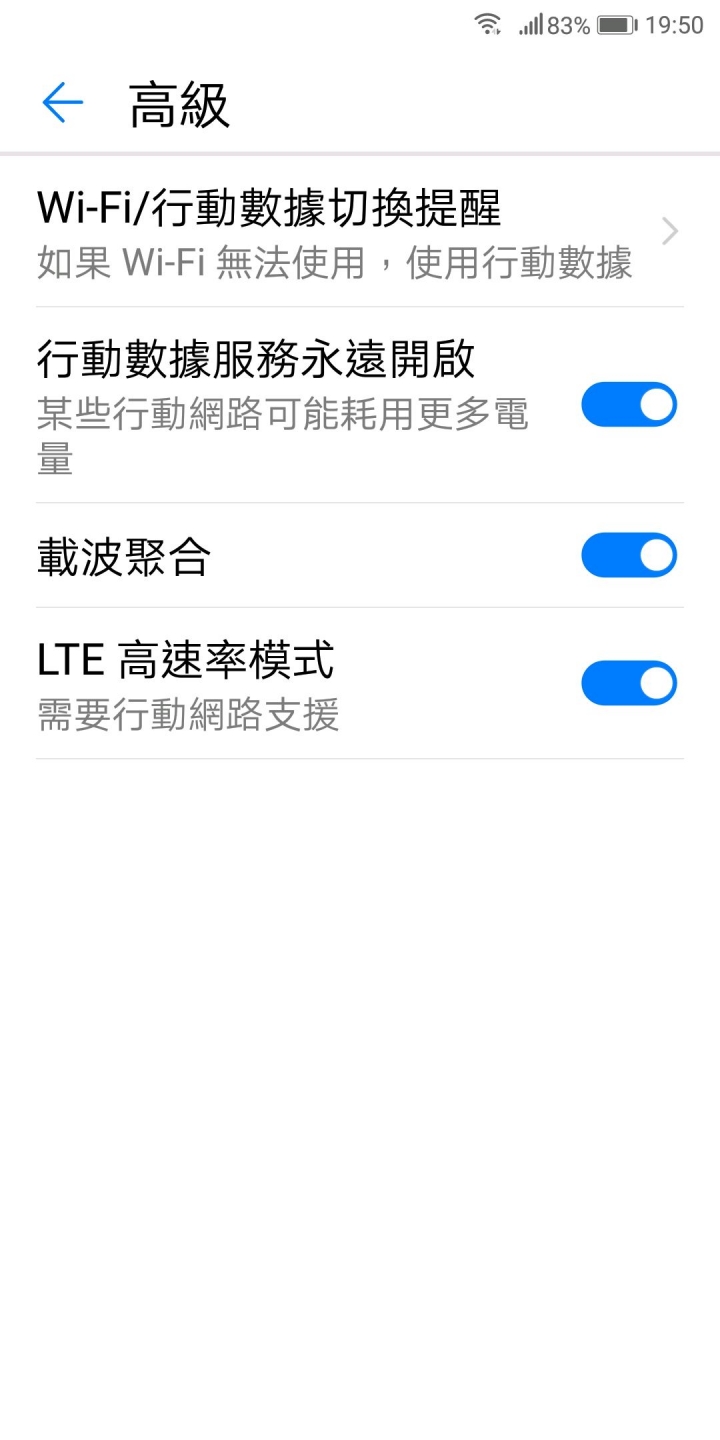Image resolution: width=720 pixels, height=1440 pixels.
Task: Disable 行動數據服務永遠開啟 switch
Action: coord(629,404)
